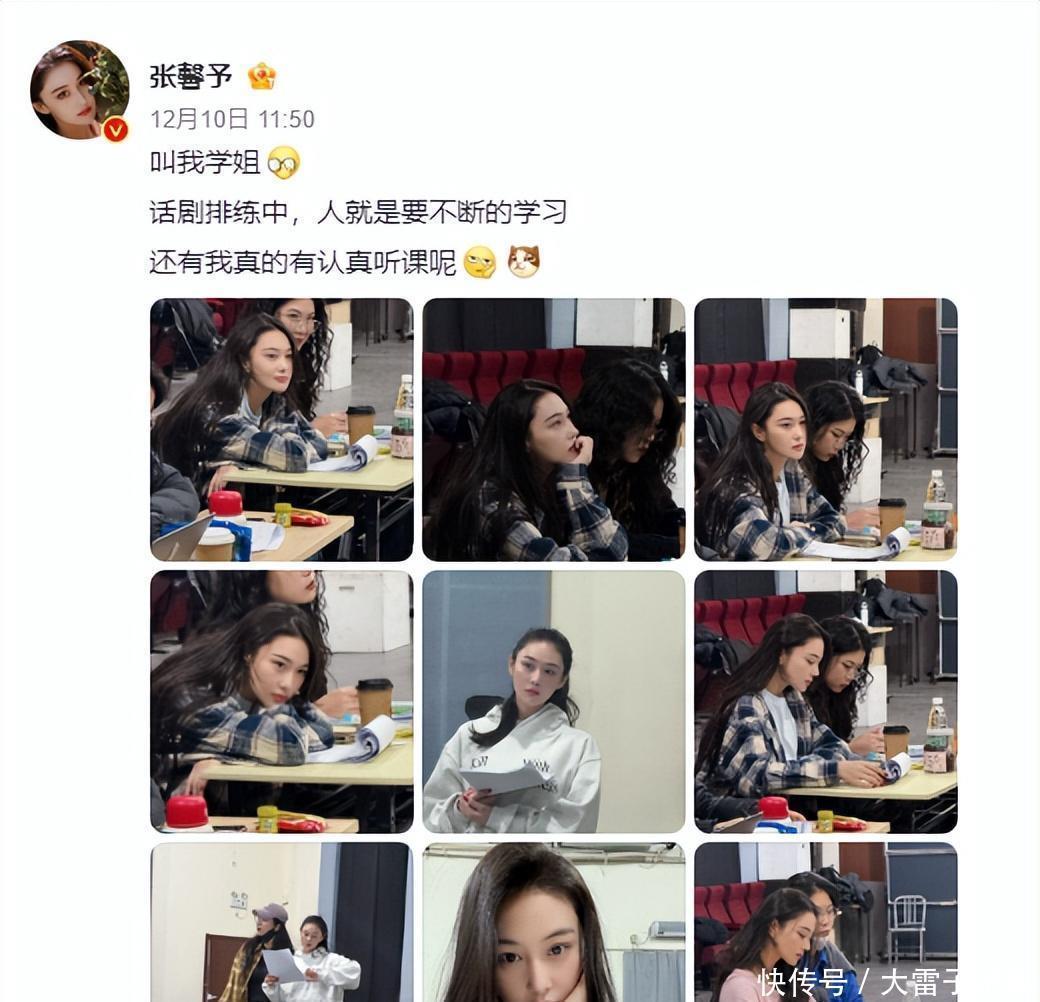The height and width of the screenshot is (1002, 1040).
Task: Open photo of white hoodie holding papers
Action: point(553,701)
